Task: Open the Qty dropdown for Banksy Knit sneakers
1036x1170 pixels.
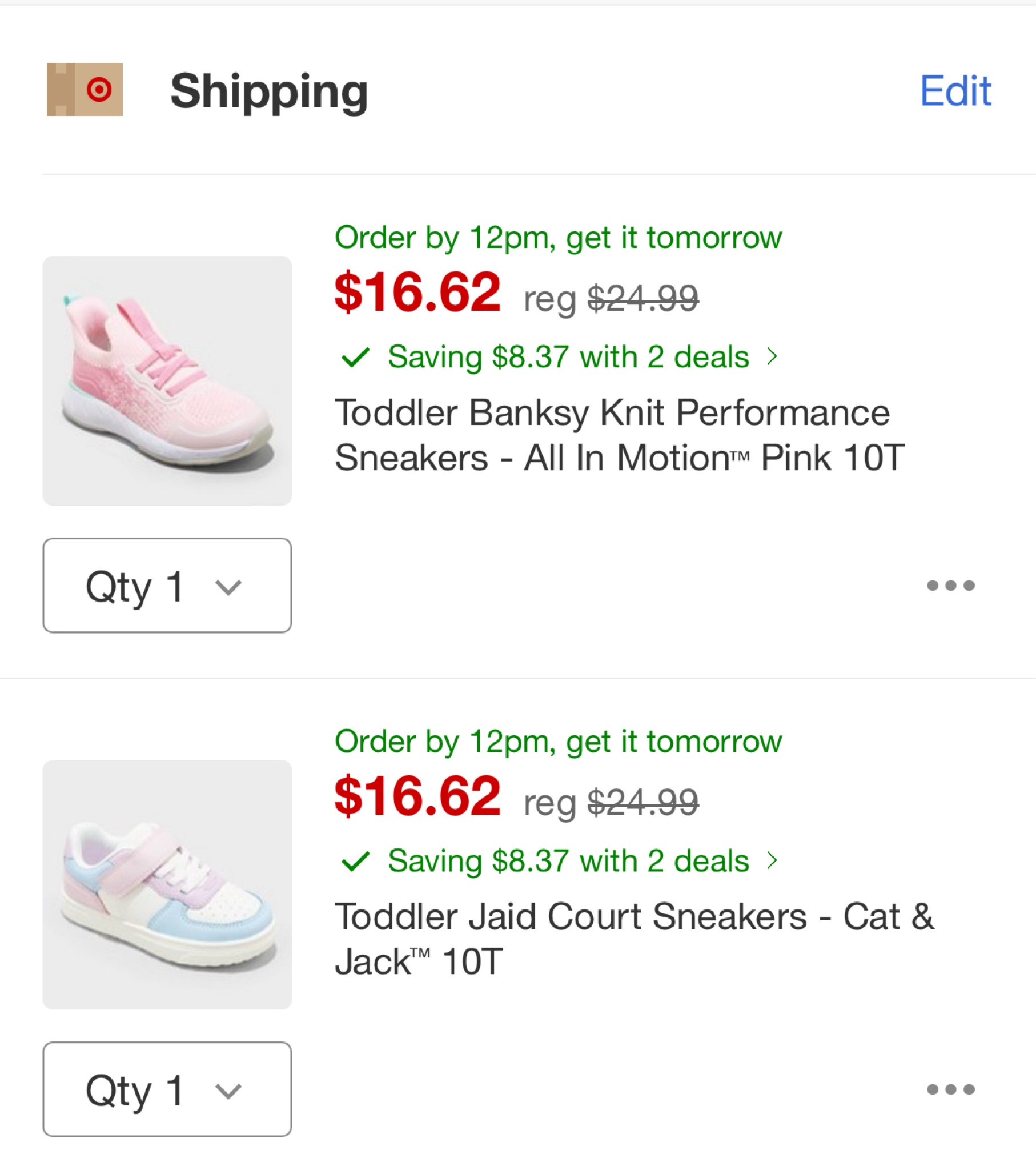Action: coord(166,585)
